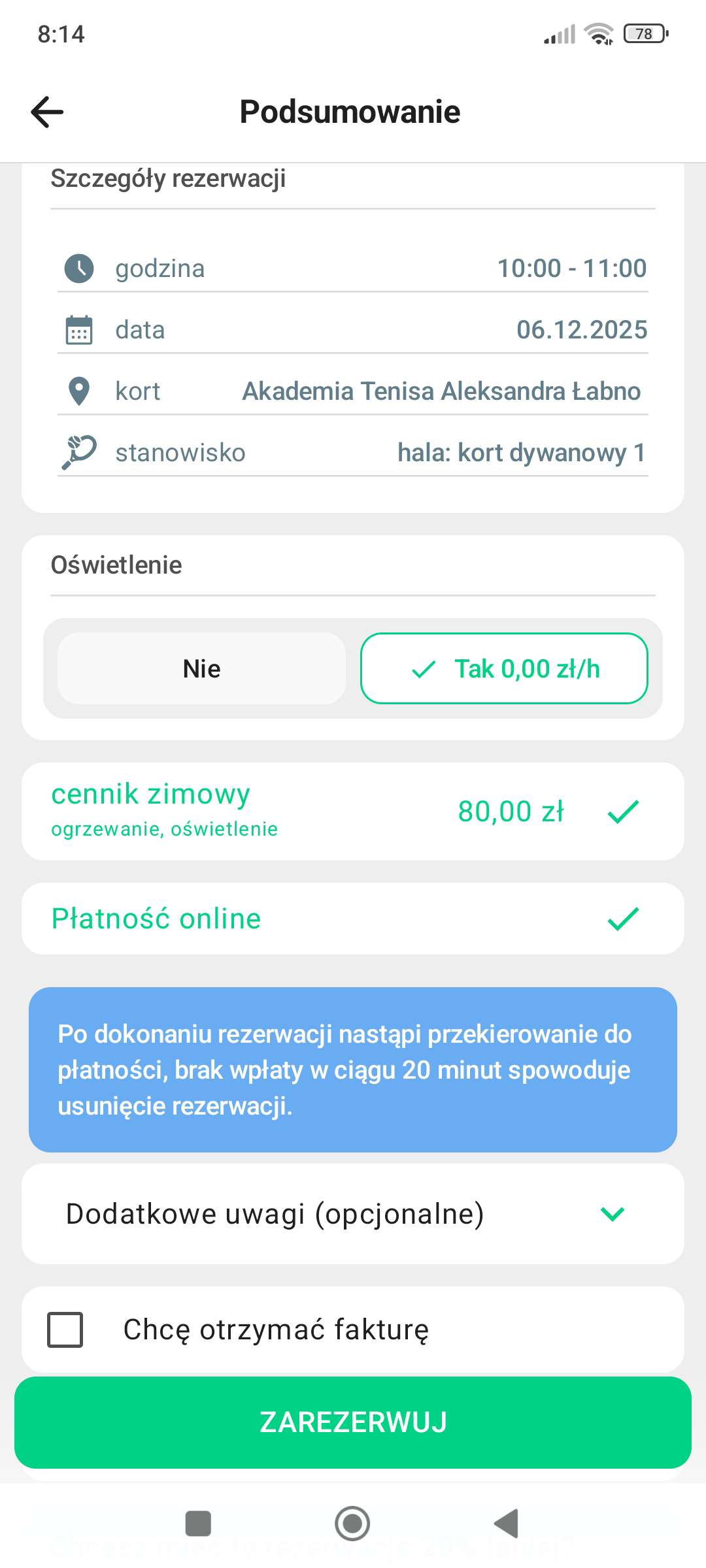This screenshot has width=706, height=1568.
Task: Choose Tak 0,00 zł/h lighting option
Action: [504, 668]
